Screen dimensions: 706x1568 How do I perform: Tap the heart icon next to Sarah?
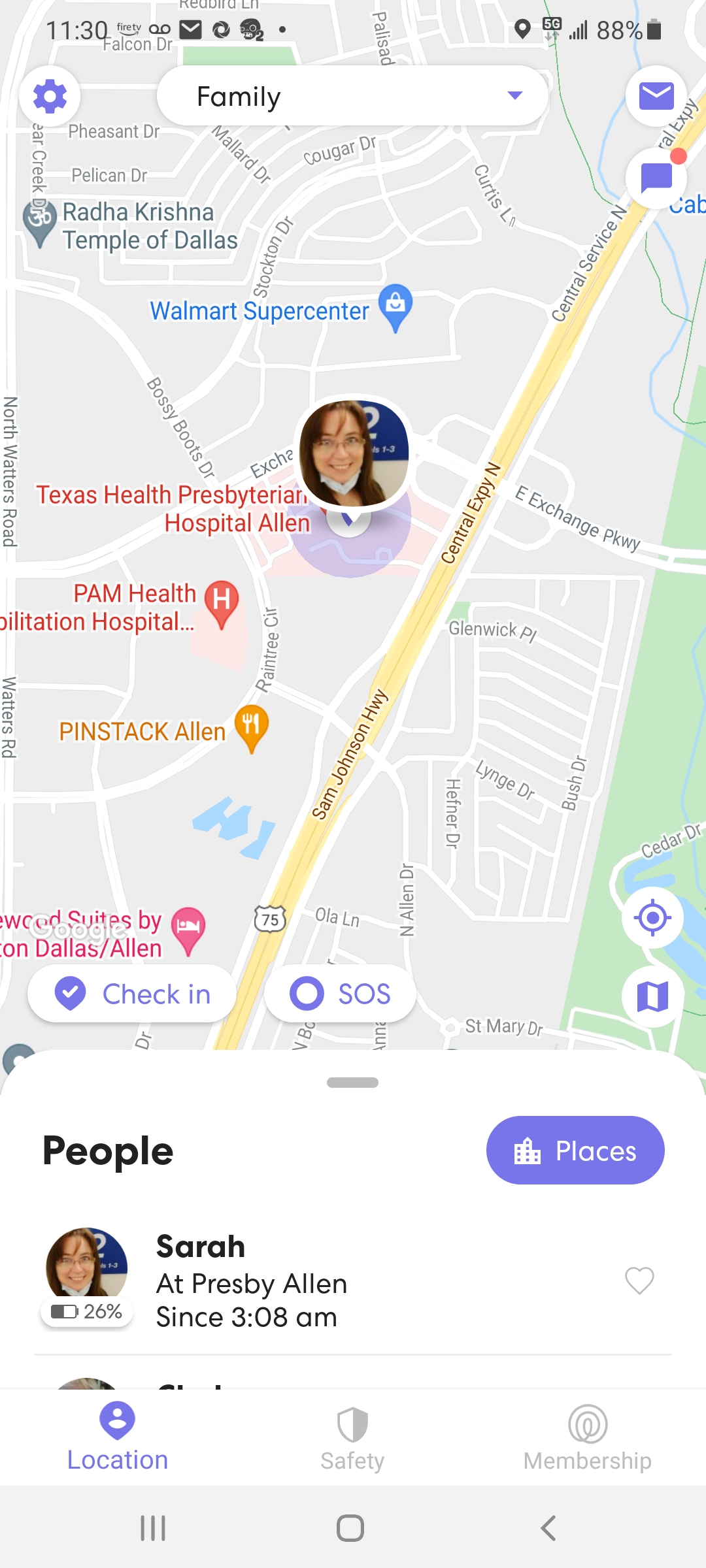639,1281
